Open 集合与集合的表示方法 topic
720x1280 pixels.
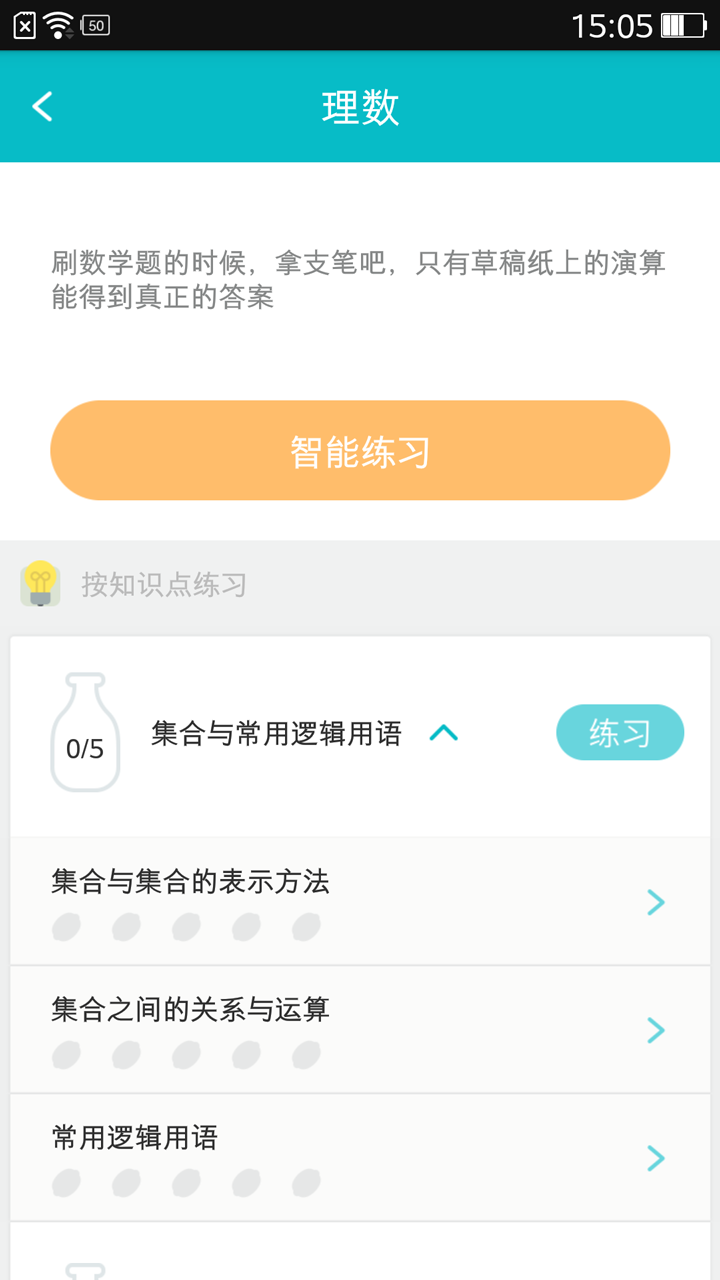(360, 902)
